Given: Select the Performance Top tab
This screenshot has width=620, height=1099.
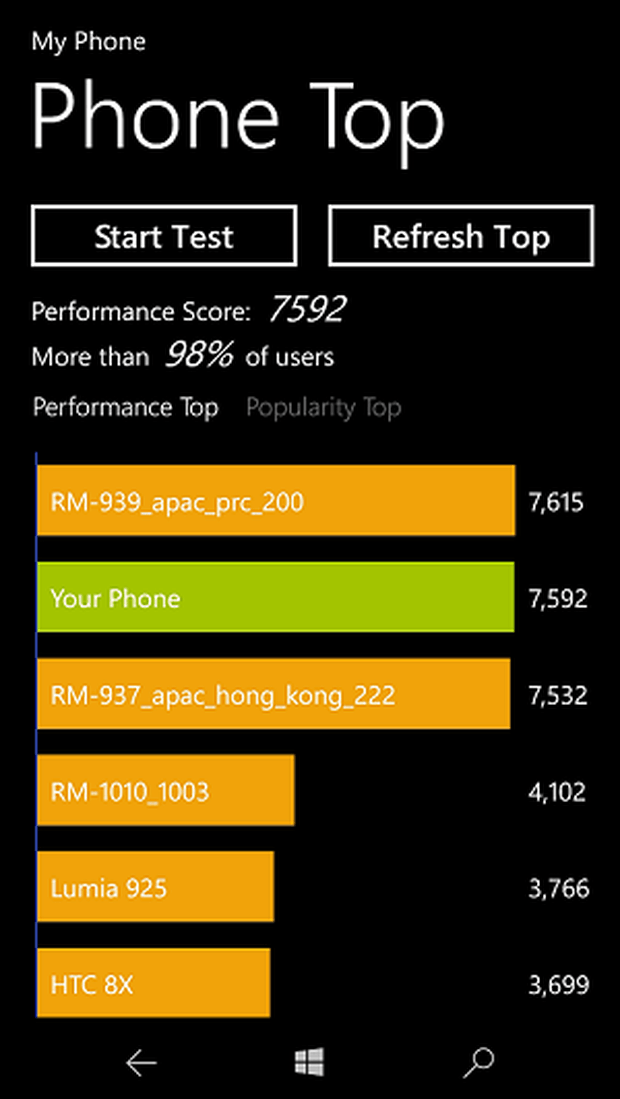Looking at the screenshot, I should (125, 407).
